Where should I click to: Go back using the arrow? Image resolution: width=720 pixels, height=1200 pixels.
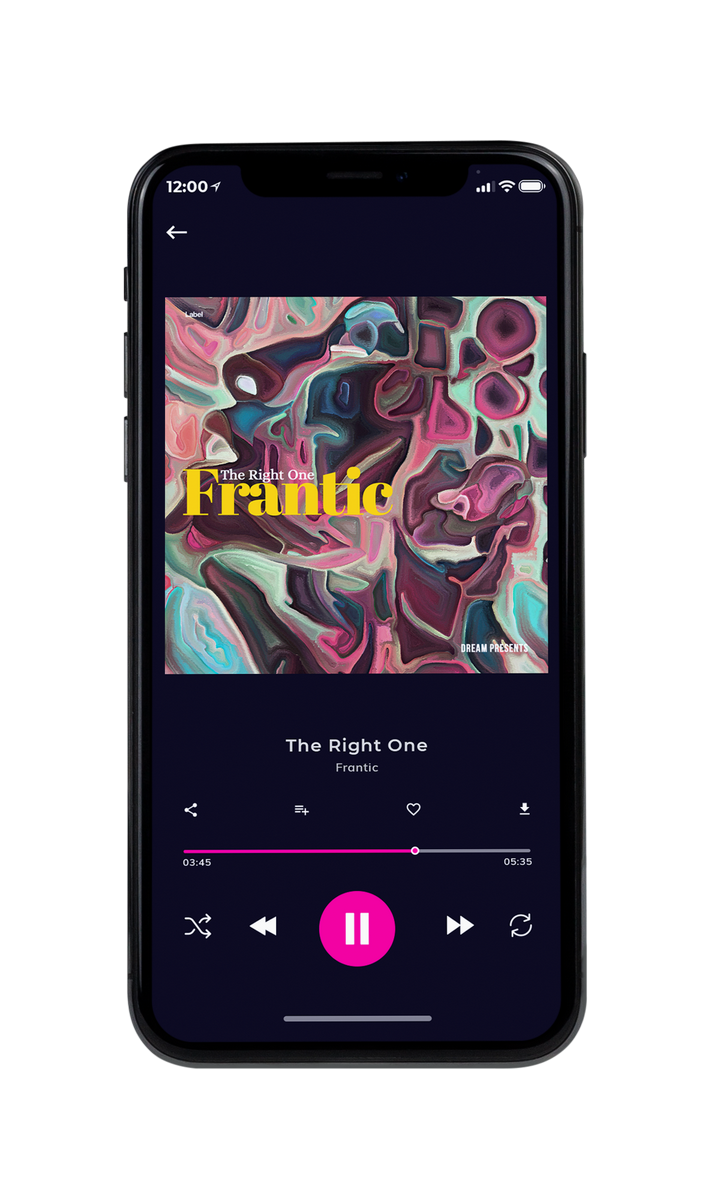tap(177, 232)
